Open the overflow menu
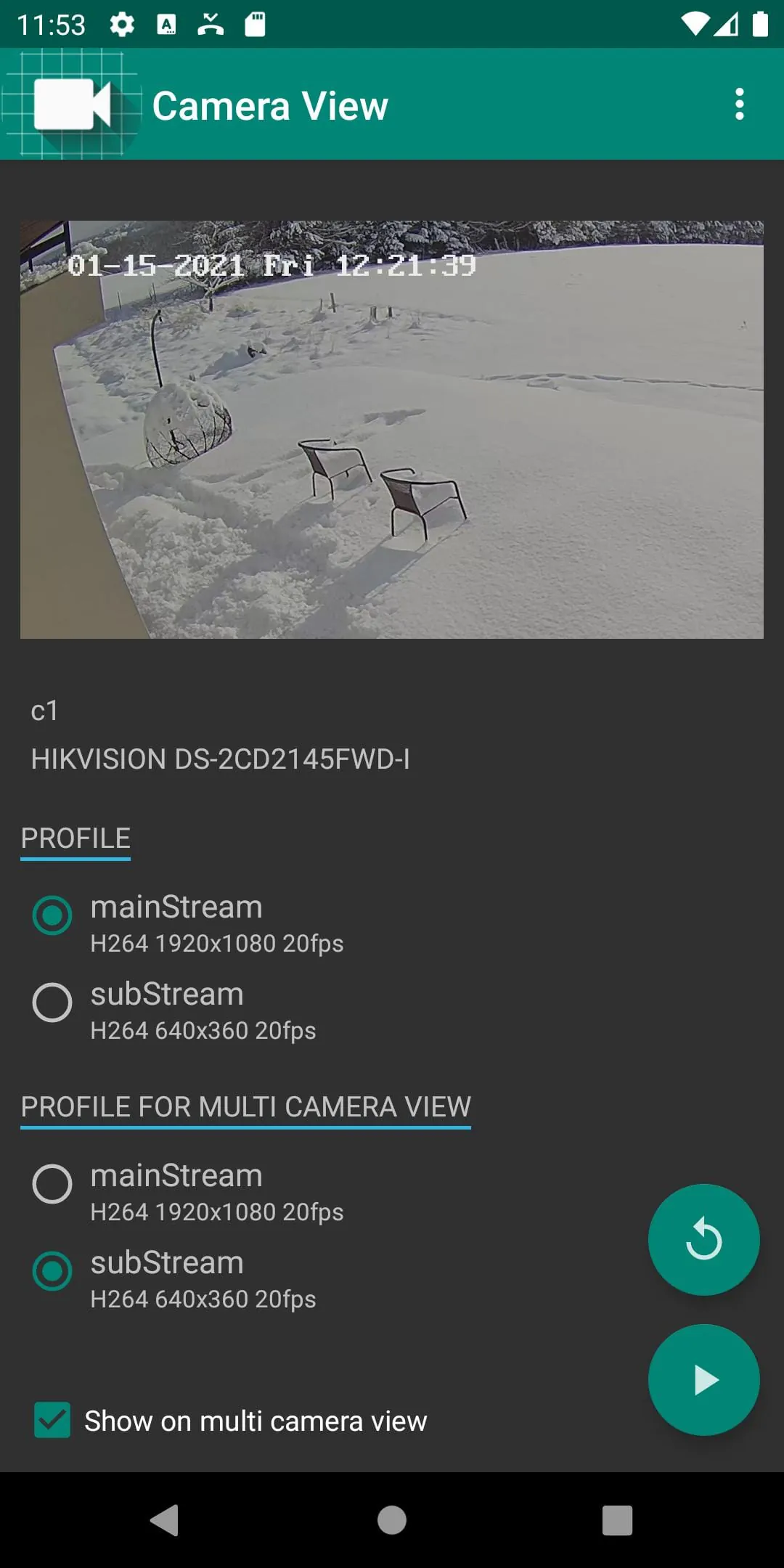This screenshot has height=1568, width=784. click(738, 105)
